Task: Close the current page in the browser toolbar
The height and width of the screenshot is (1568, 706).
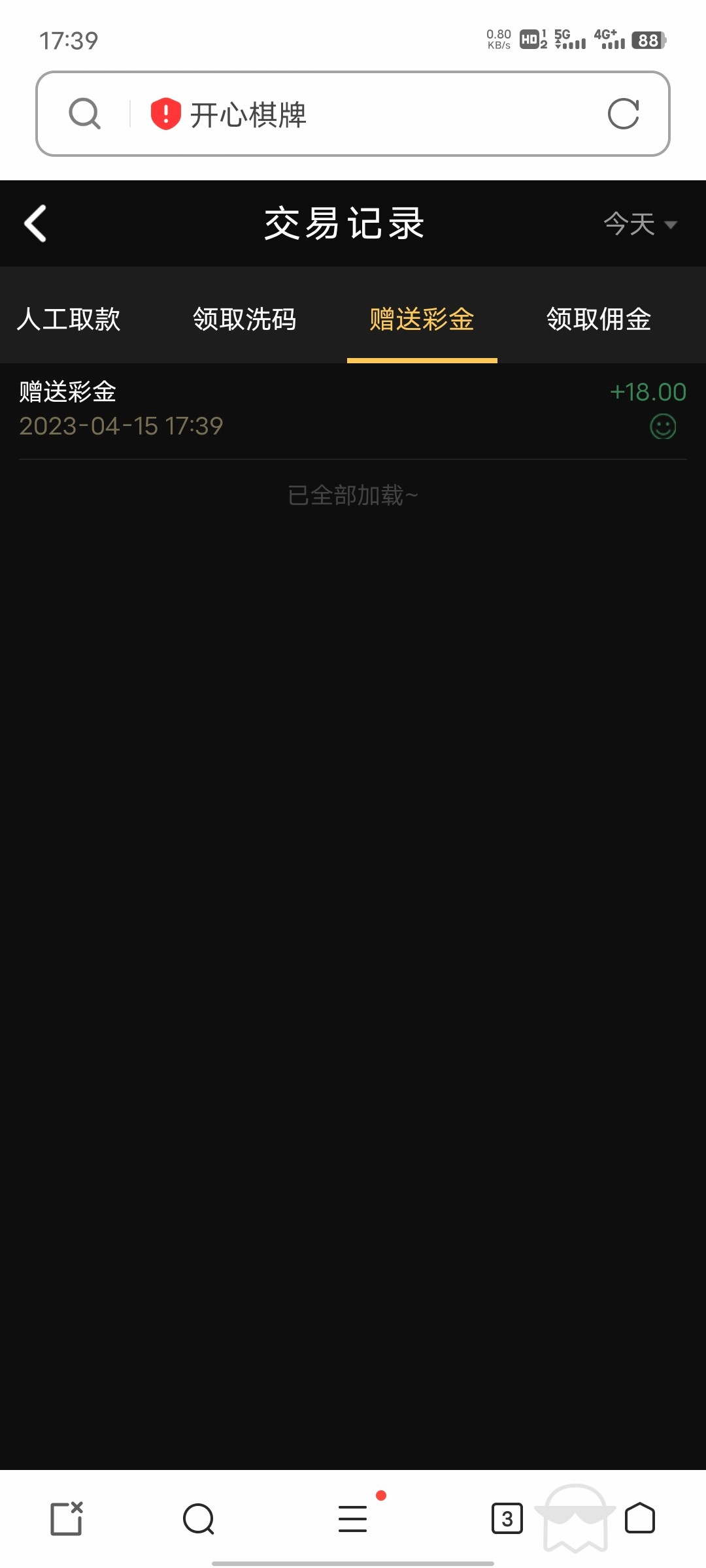Action: pos(67,1518)
